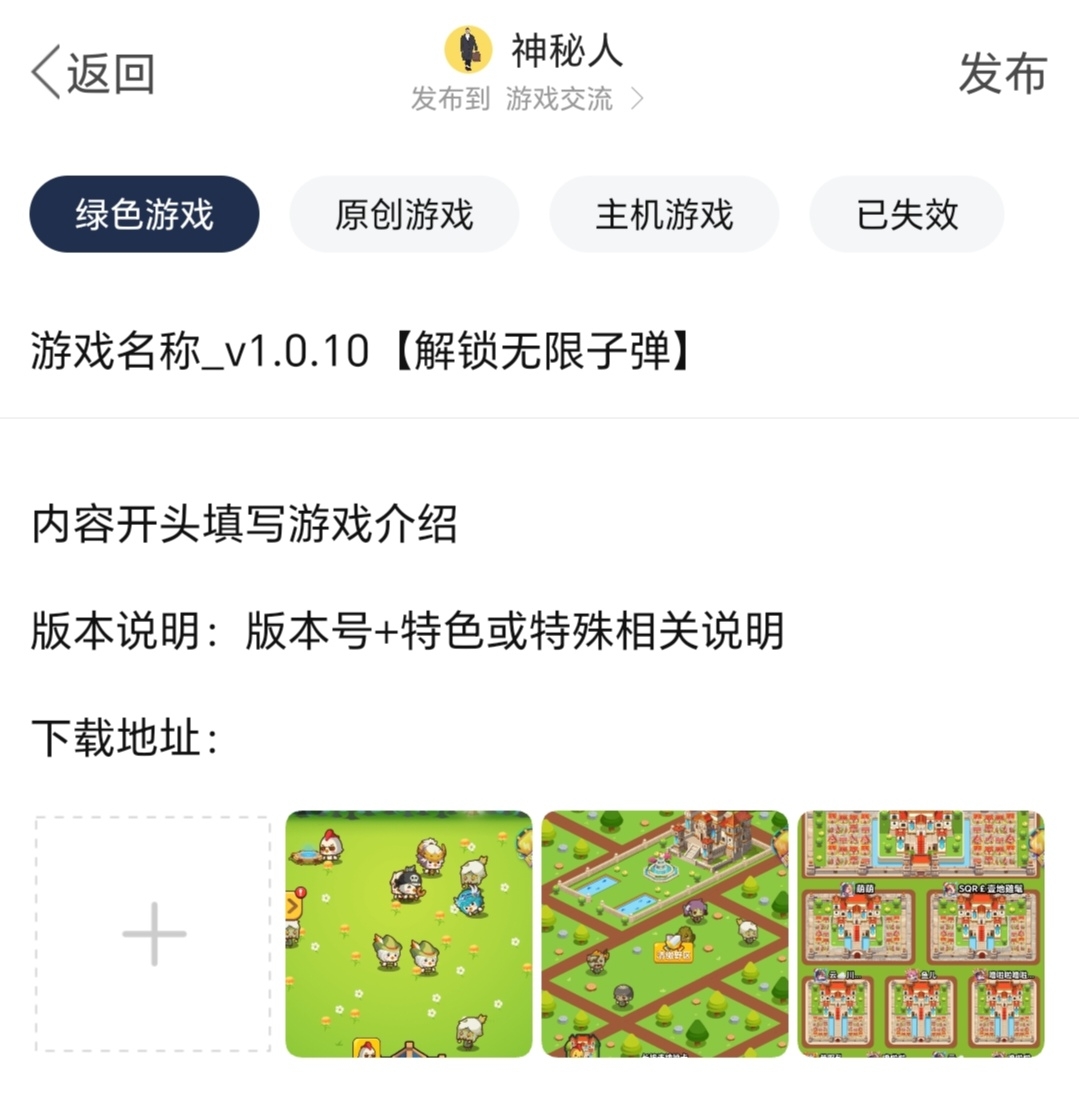The height and width of the screenshot is (1100, 1079).
Task: Open the chicken meadow screenshot thumbnail
Action: click(409, 934)
